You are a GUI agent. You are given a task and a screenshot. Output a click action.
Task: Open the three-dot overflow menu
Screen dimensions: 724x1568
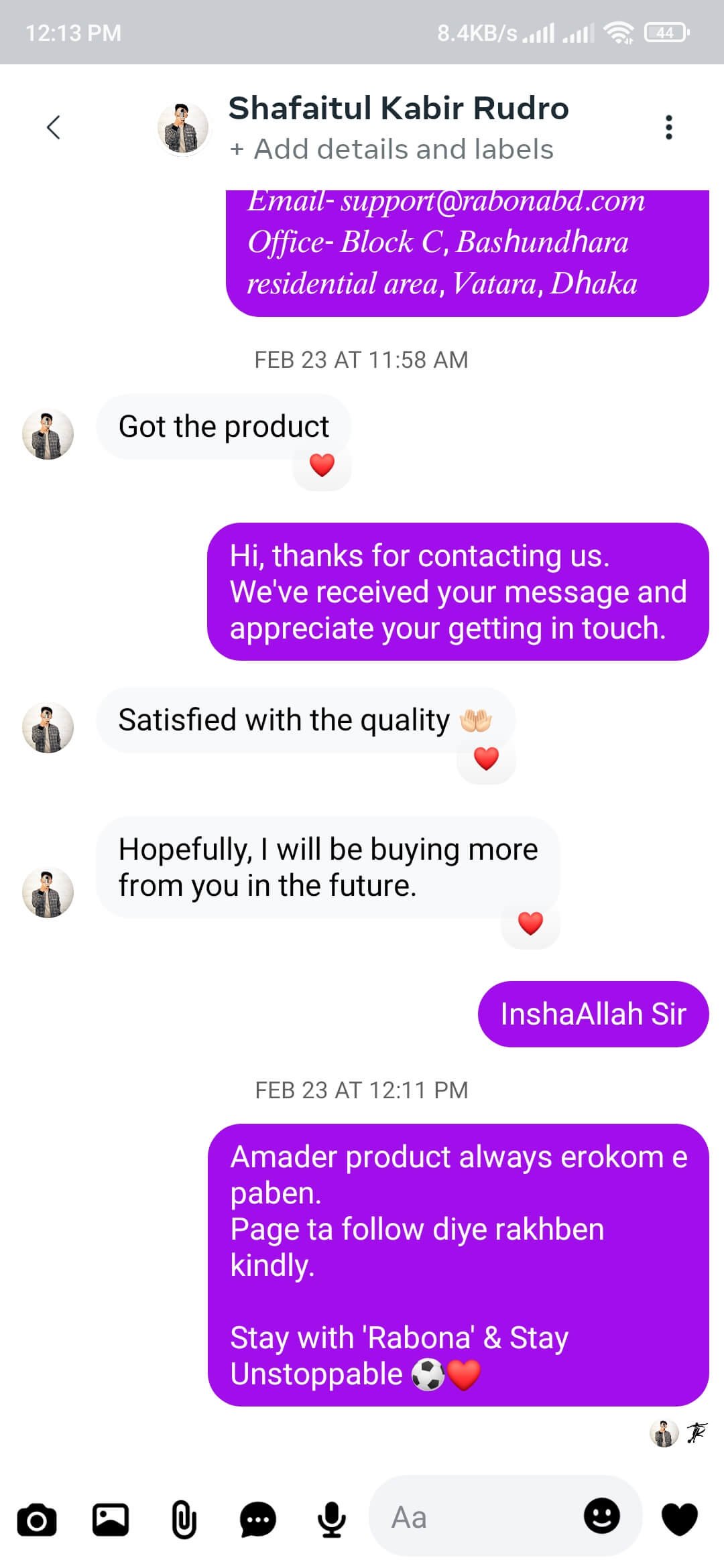668,127
